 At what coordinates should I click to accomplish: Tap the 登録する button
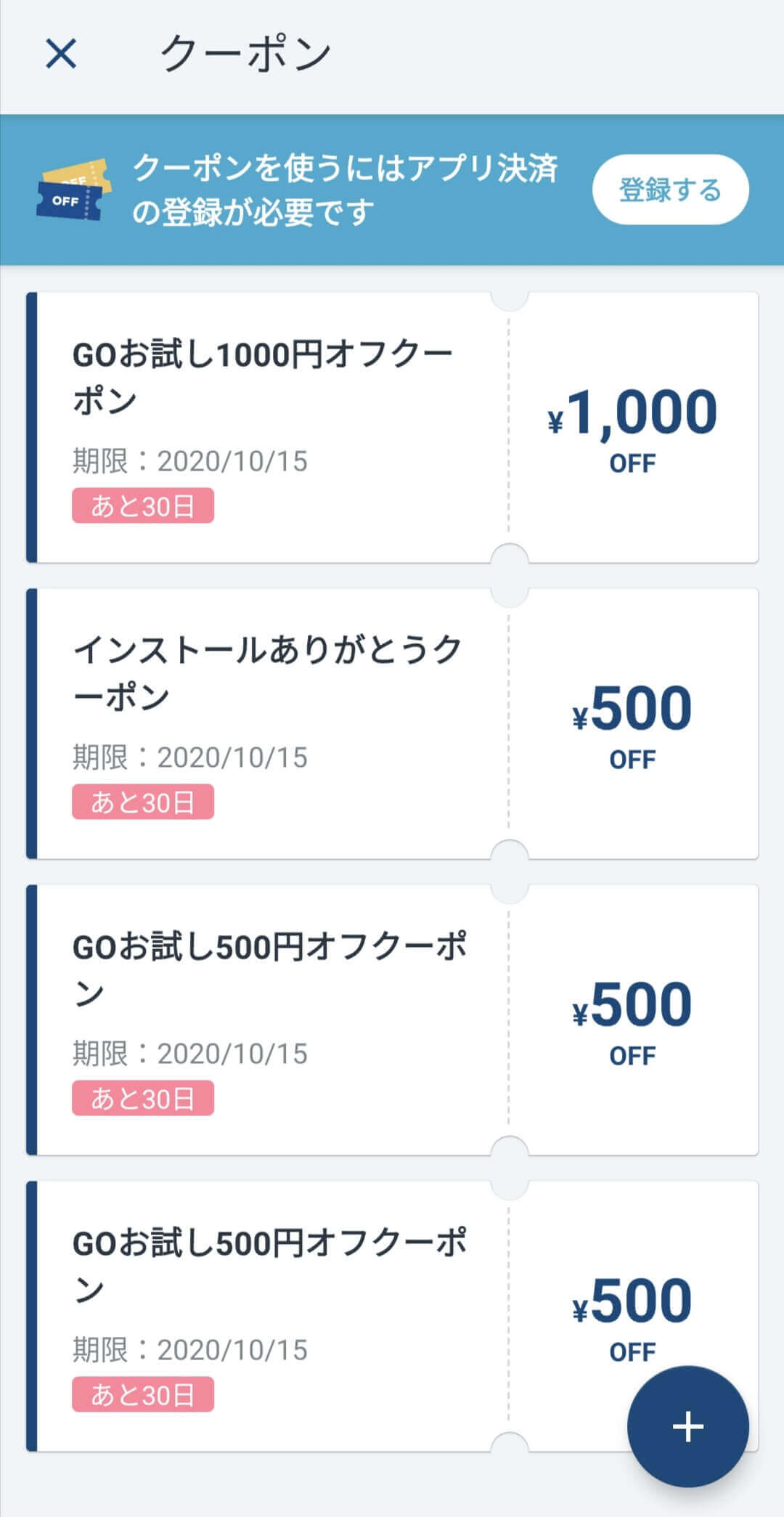[x=670, y=190]
